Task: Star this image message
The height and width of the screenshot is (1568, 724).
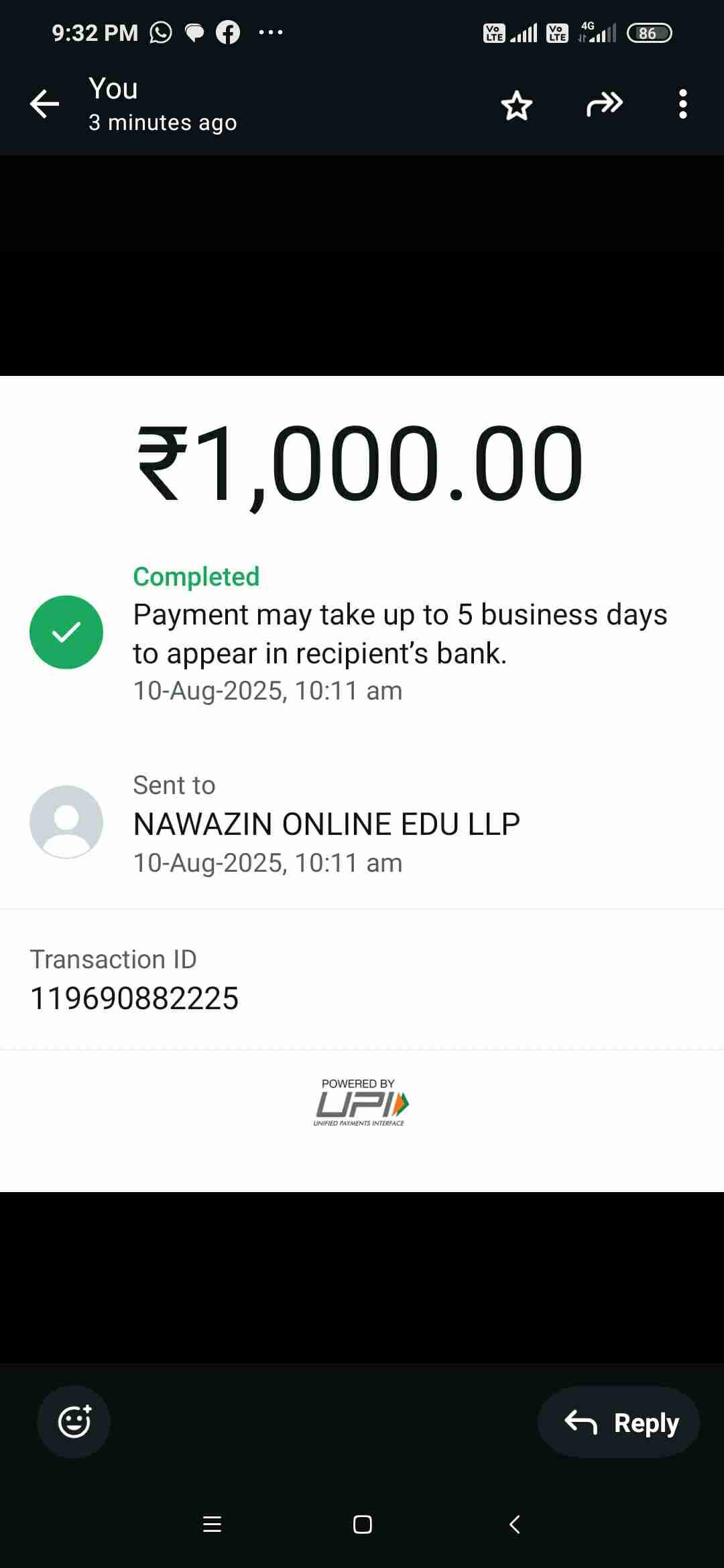Action: (516, 105)
